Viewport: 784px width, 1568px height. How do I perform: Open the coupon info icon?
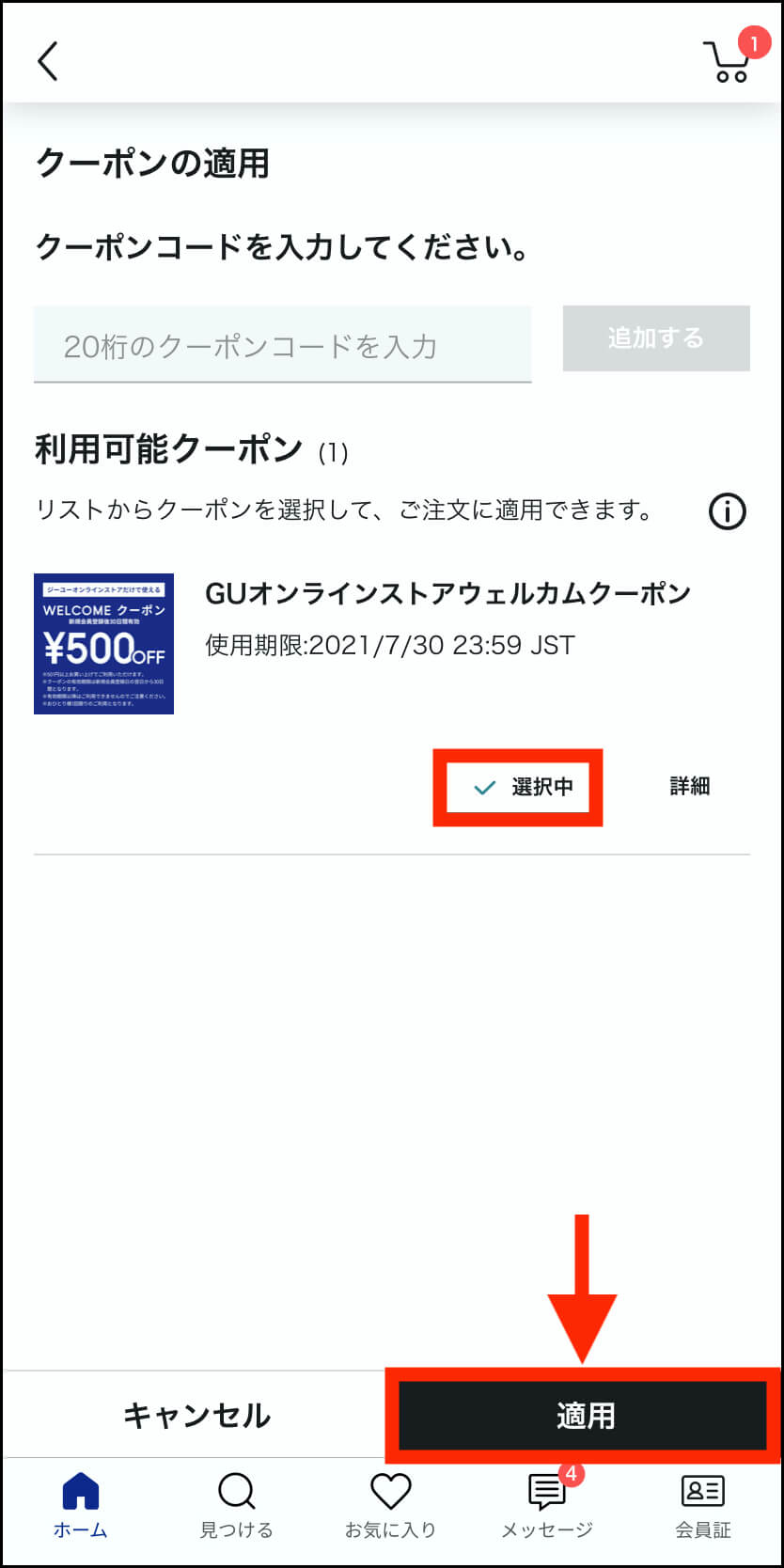[x=727, y=511]
